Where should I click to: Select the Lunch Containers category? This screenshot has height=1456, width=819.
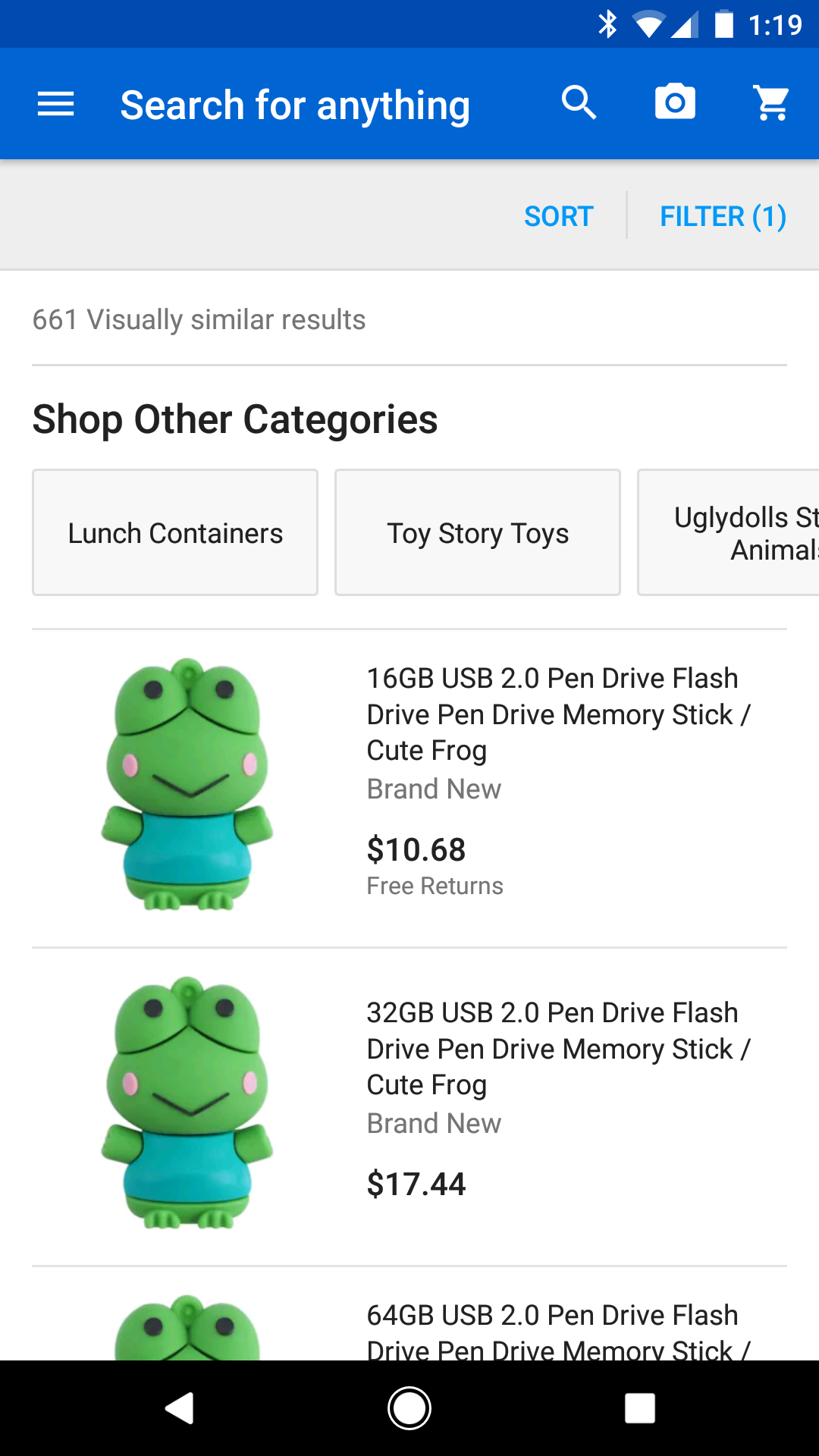[x=174, y=532]
